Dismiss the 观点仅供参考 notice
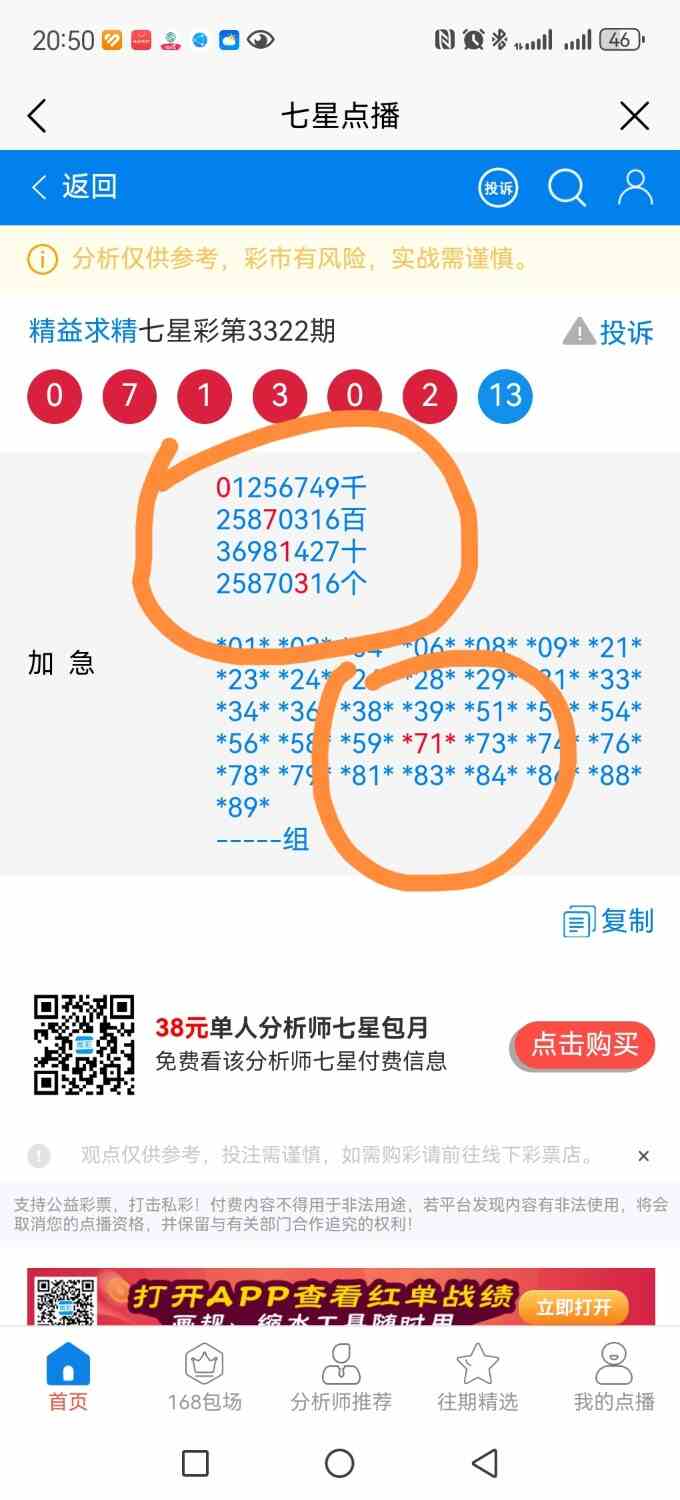This screenshot has height=1500, width=680. pos(643,1156)
